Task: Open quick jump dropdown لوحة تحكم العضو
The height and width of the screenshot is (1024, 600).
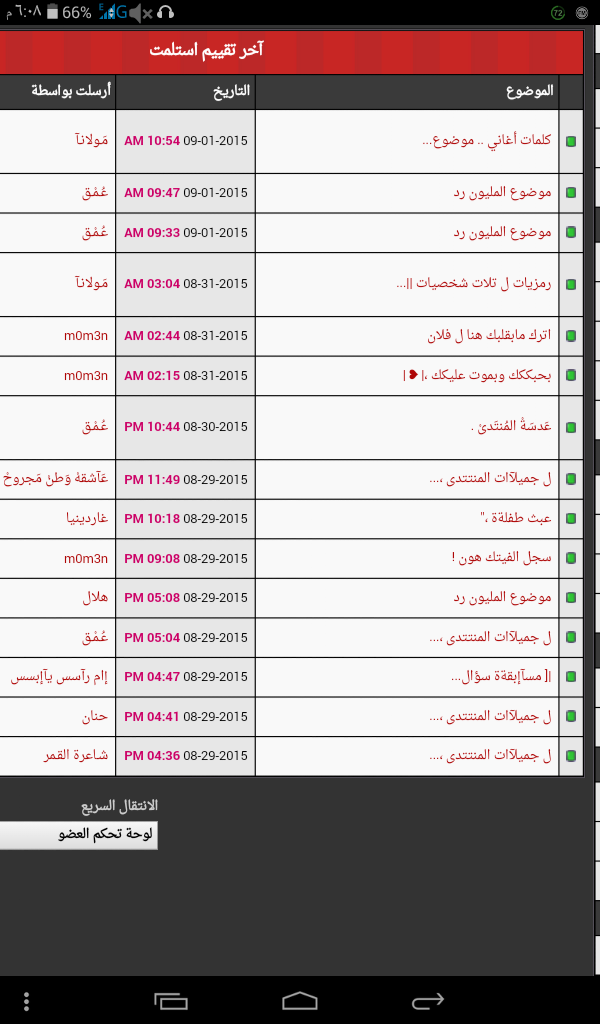Action: (78, 835)
